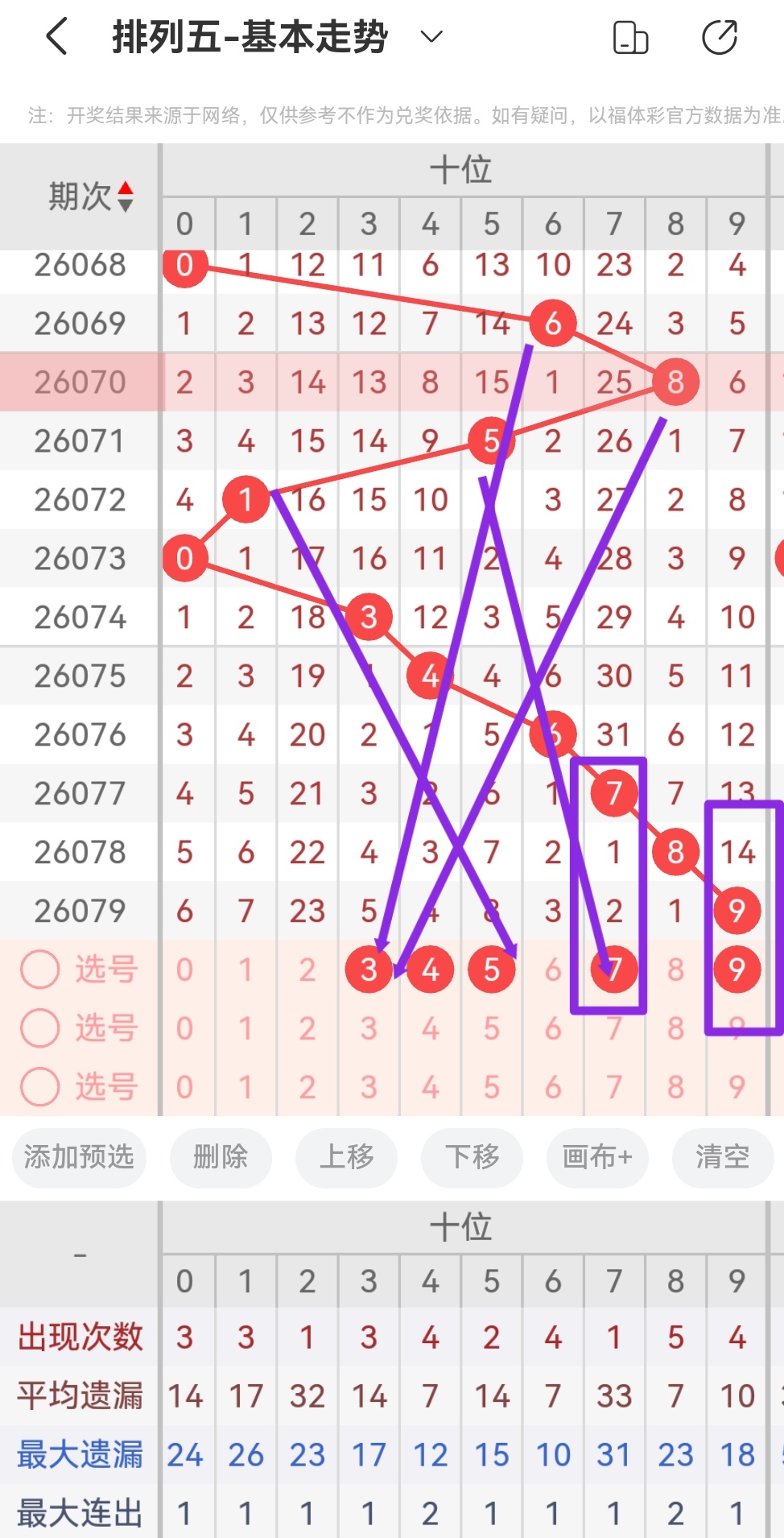Screen dimensions: 784x1538
Task: Tap the disclaimer notice text below the title
Action: click(392, 115)
